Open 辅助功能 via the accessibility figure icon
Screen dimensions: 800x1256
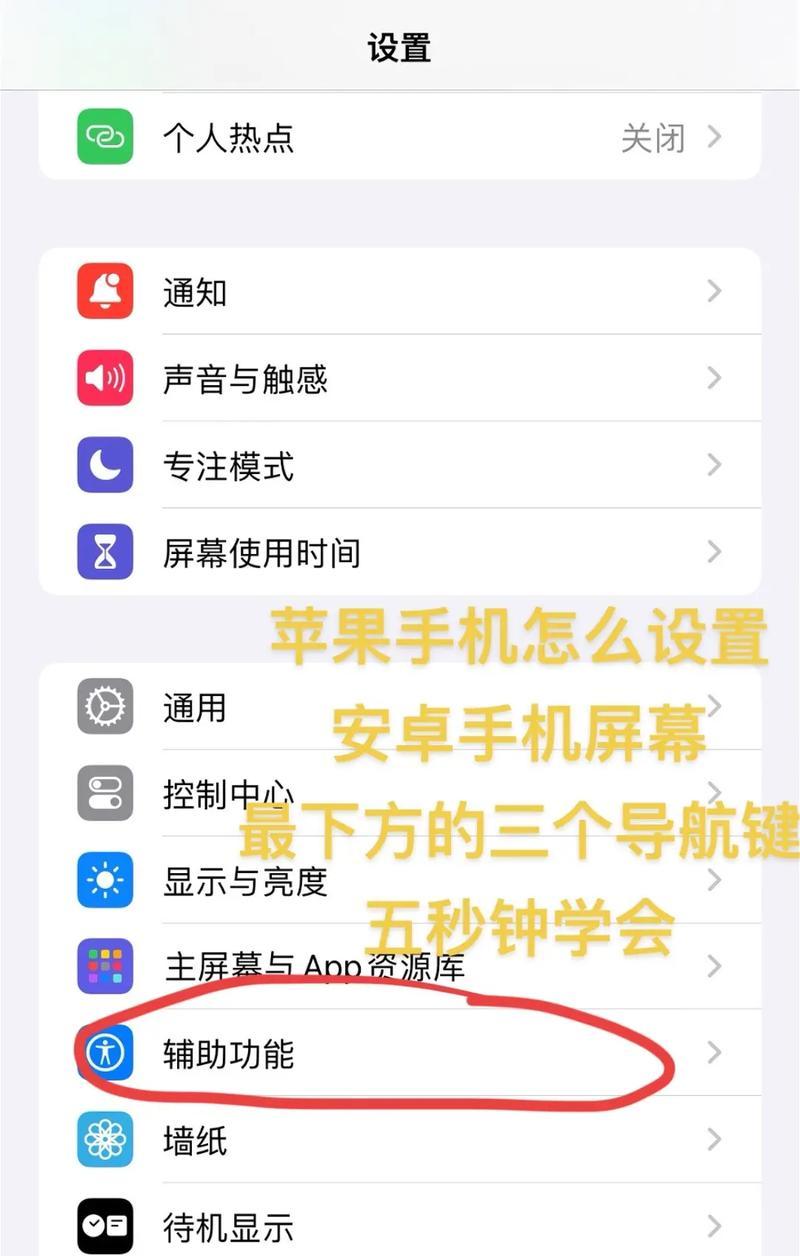coord(105,1053)
